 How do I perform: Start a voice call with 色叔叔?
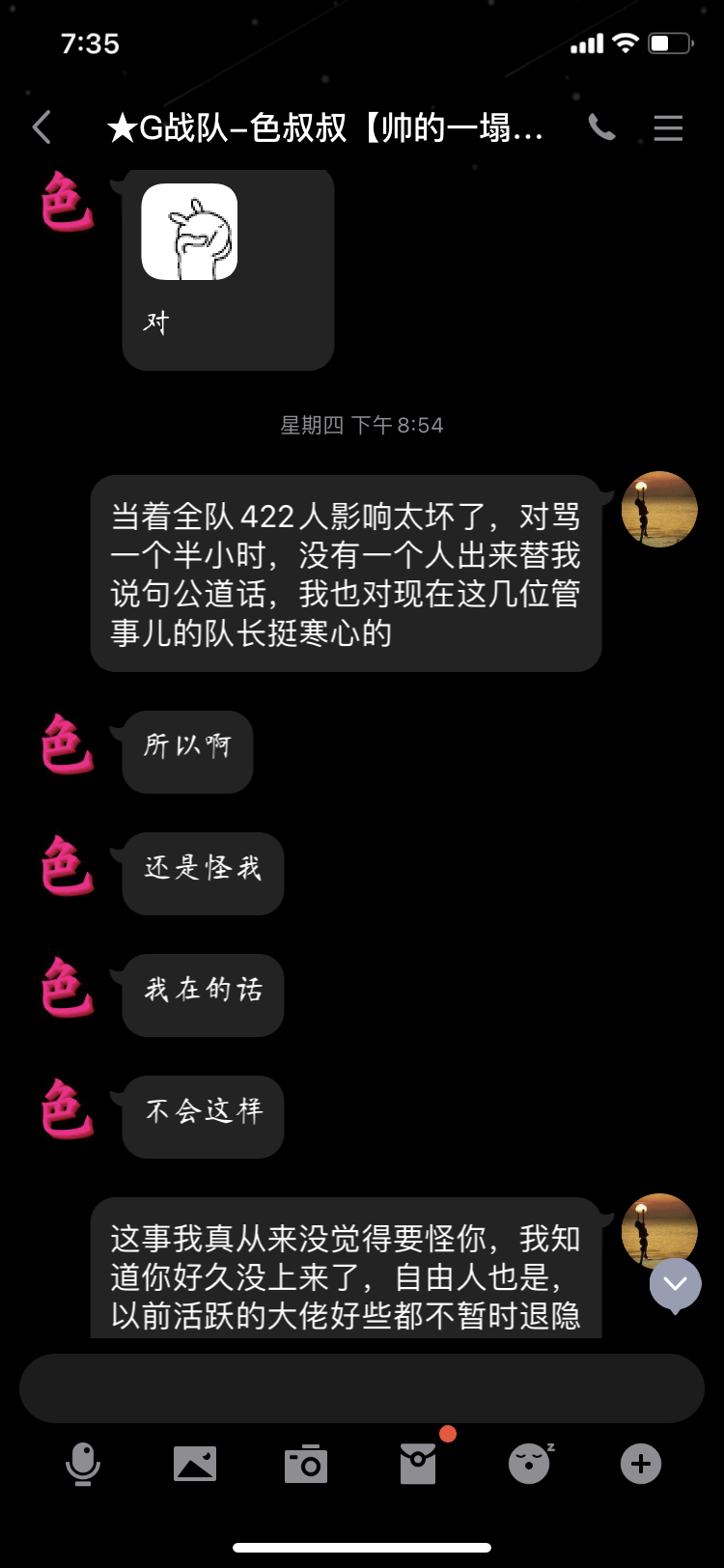601,127
